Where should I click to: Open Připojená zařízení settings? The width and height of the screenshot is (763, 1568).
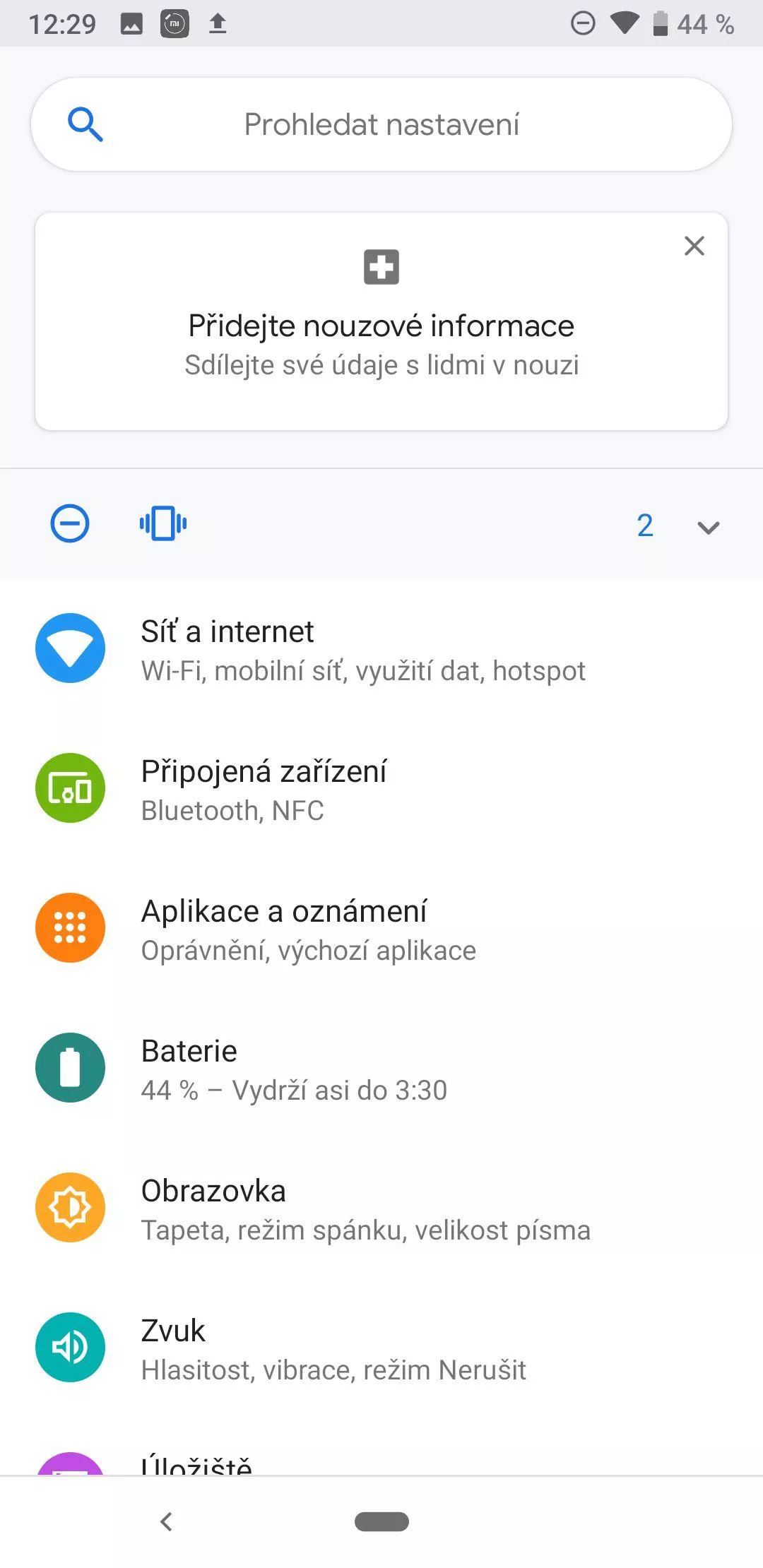coord(381,788)
